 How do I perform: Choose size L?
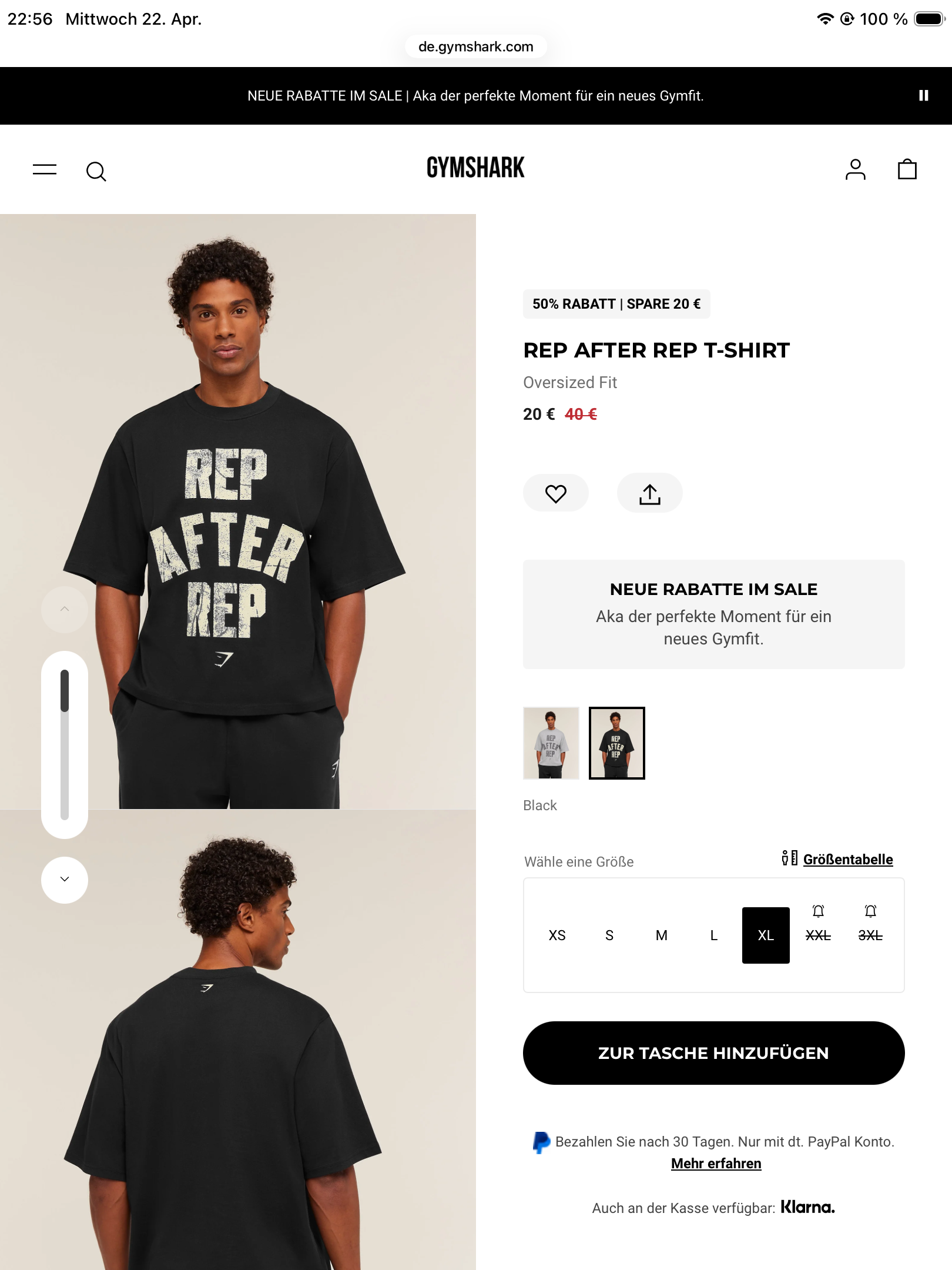click(713, 935)
